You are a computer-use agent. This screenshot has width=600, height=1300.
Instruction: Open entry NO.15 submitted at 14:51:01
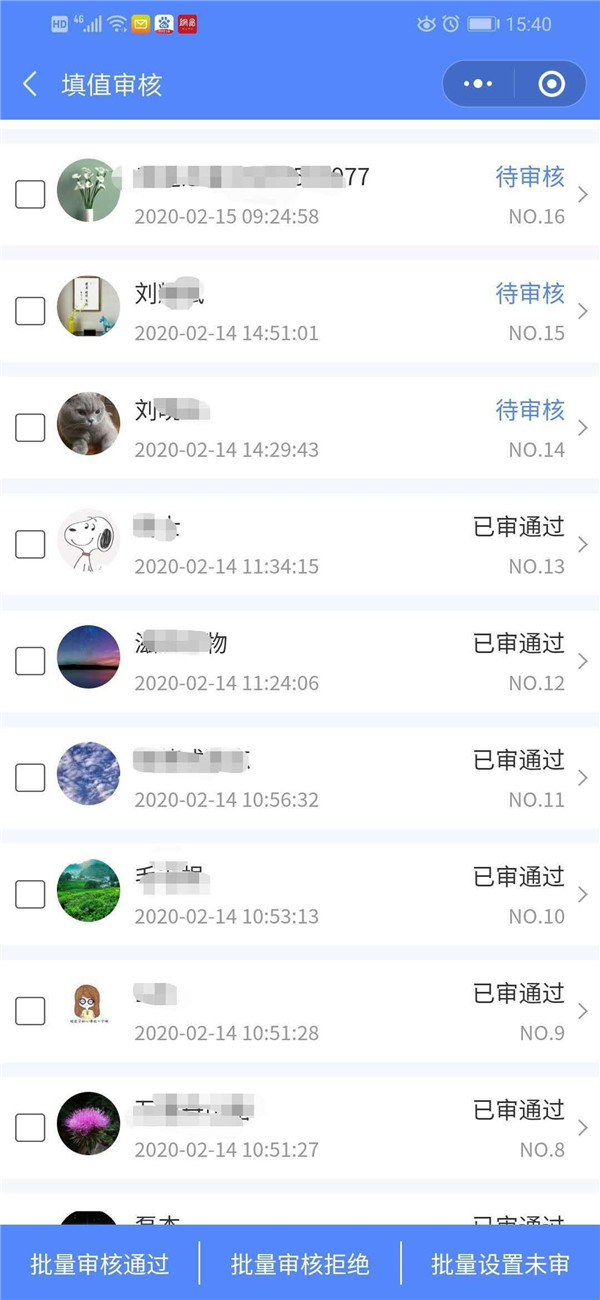(x=300, y=311)
